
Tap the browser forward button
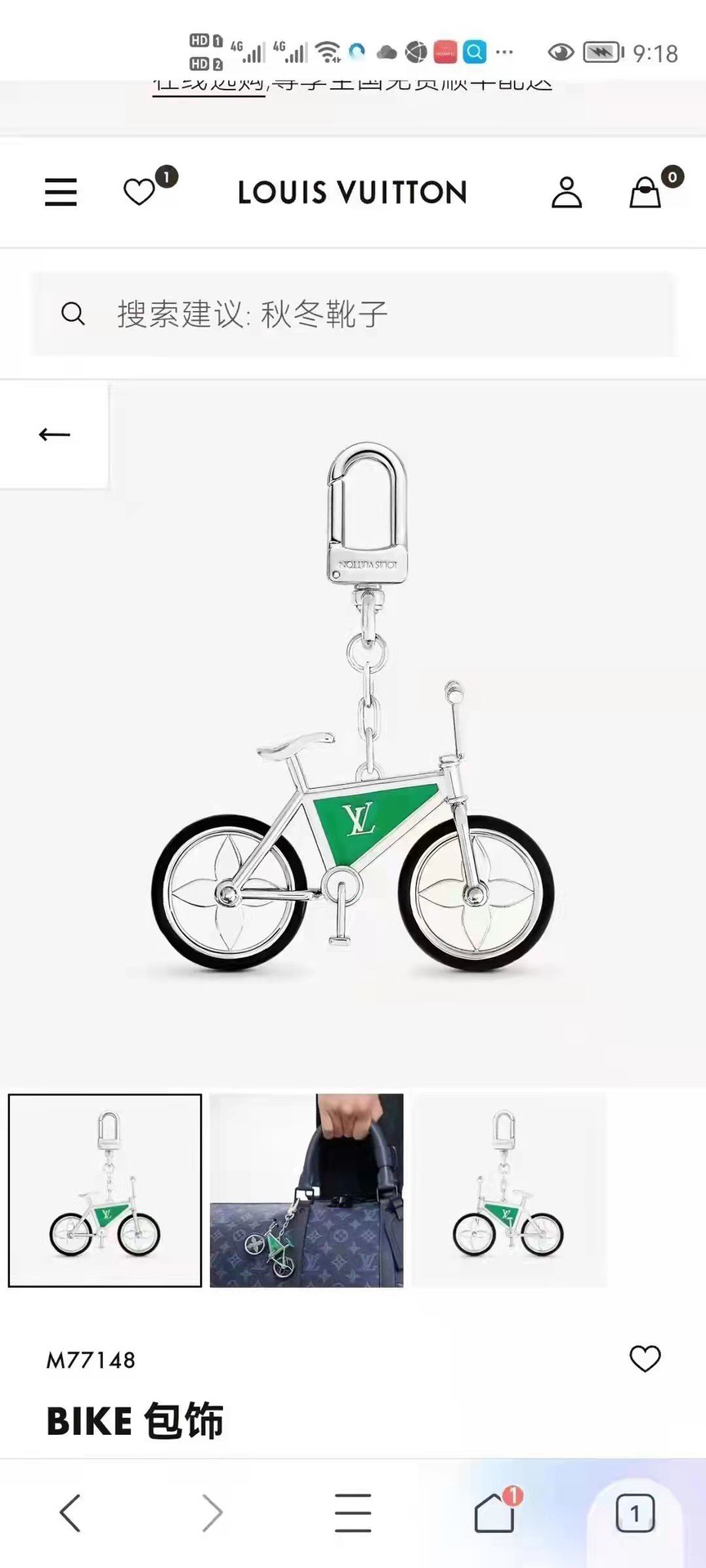[x=212, y=1513]
